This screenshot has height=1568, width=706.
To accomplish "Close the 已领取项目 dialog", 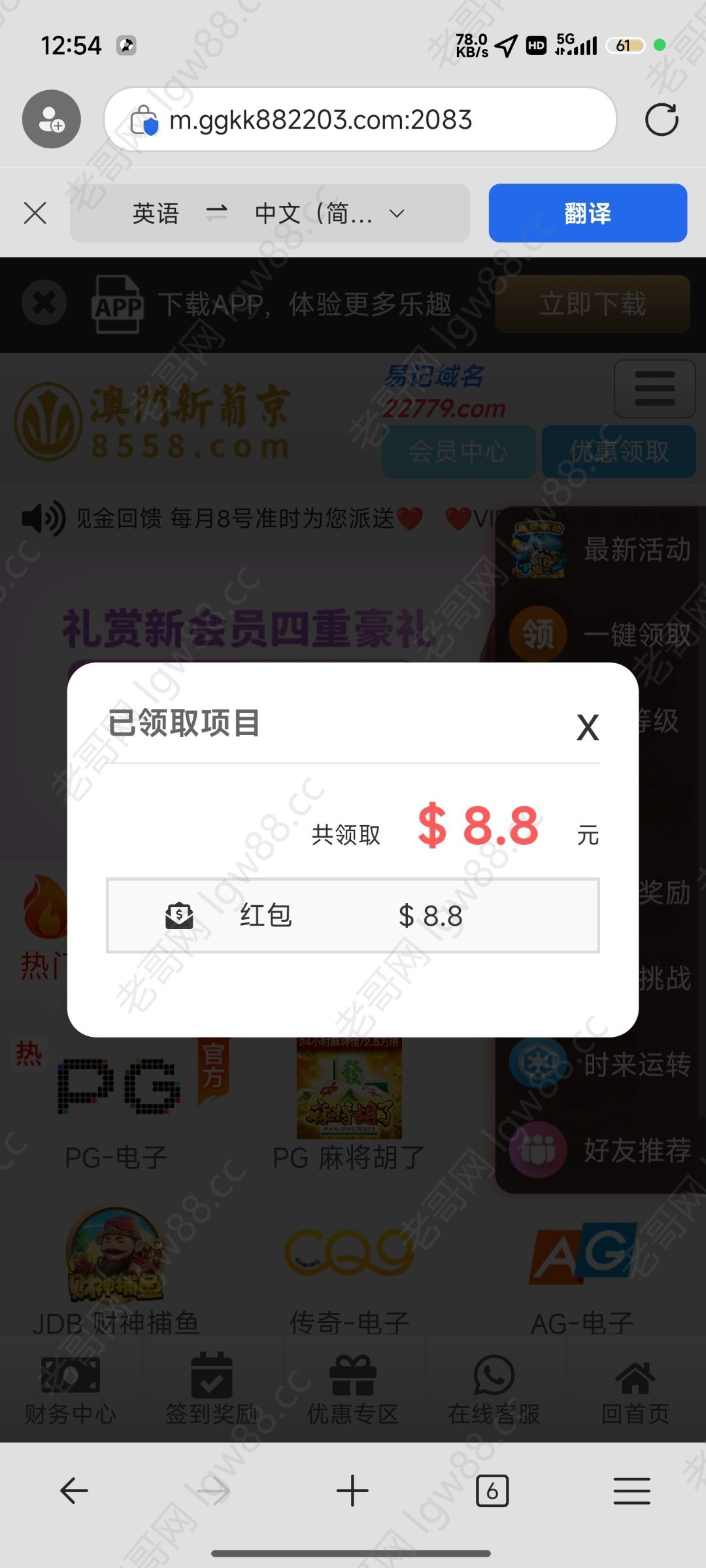I will pyautogui.click(x=588, y=727).
